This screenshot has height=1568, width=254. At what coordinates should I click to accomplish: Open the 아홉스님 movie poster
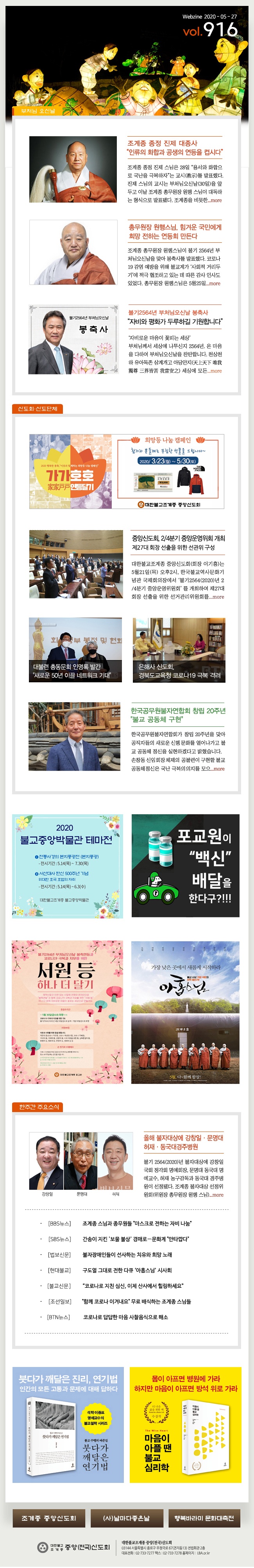185,1012
